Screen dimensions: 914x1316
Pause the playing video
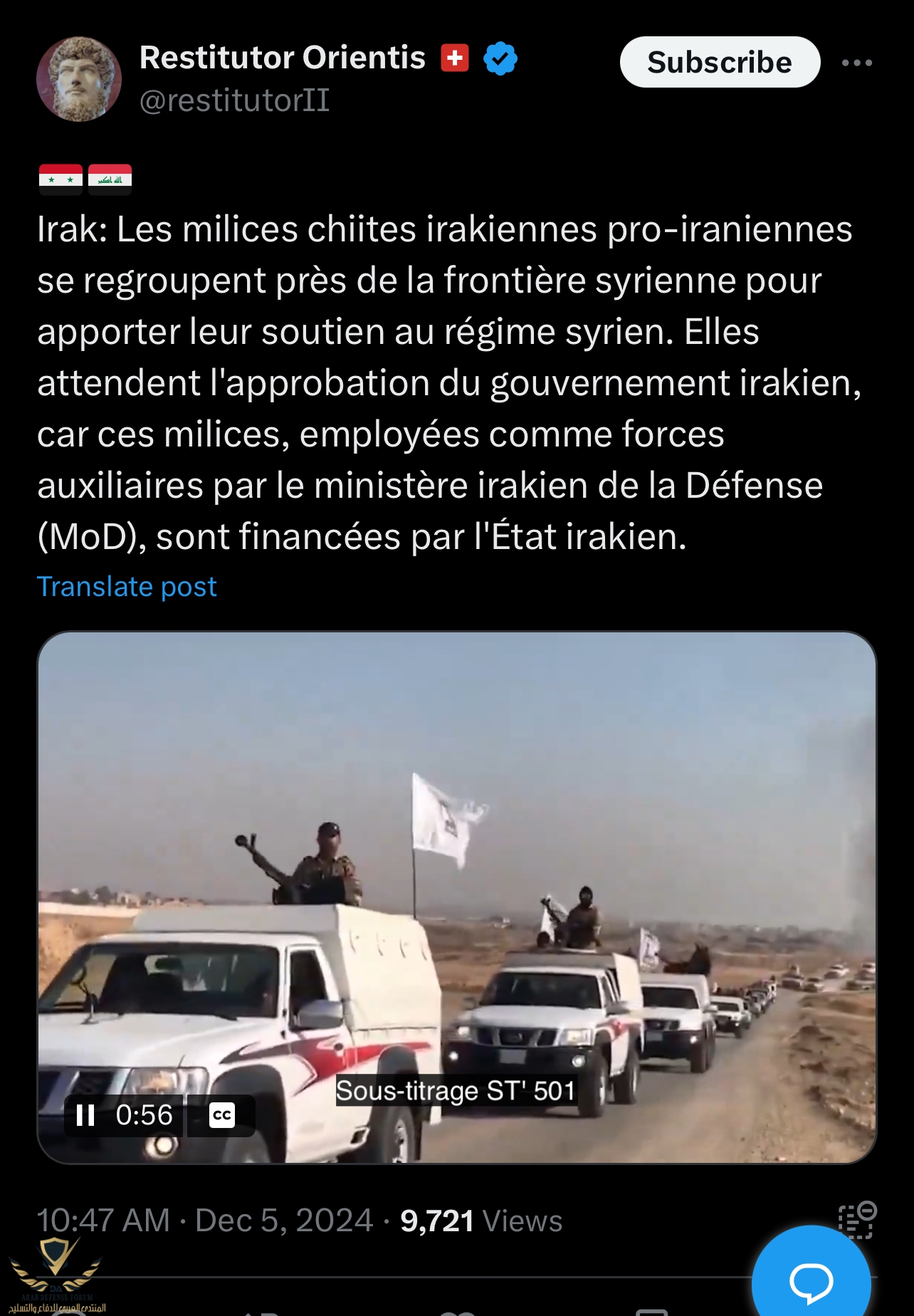[x=85, y=1115]
